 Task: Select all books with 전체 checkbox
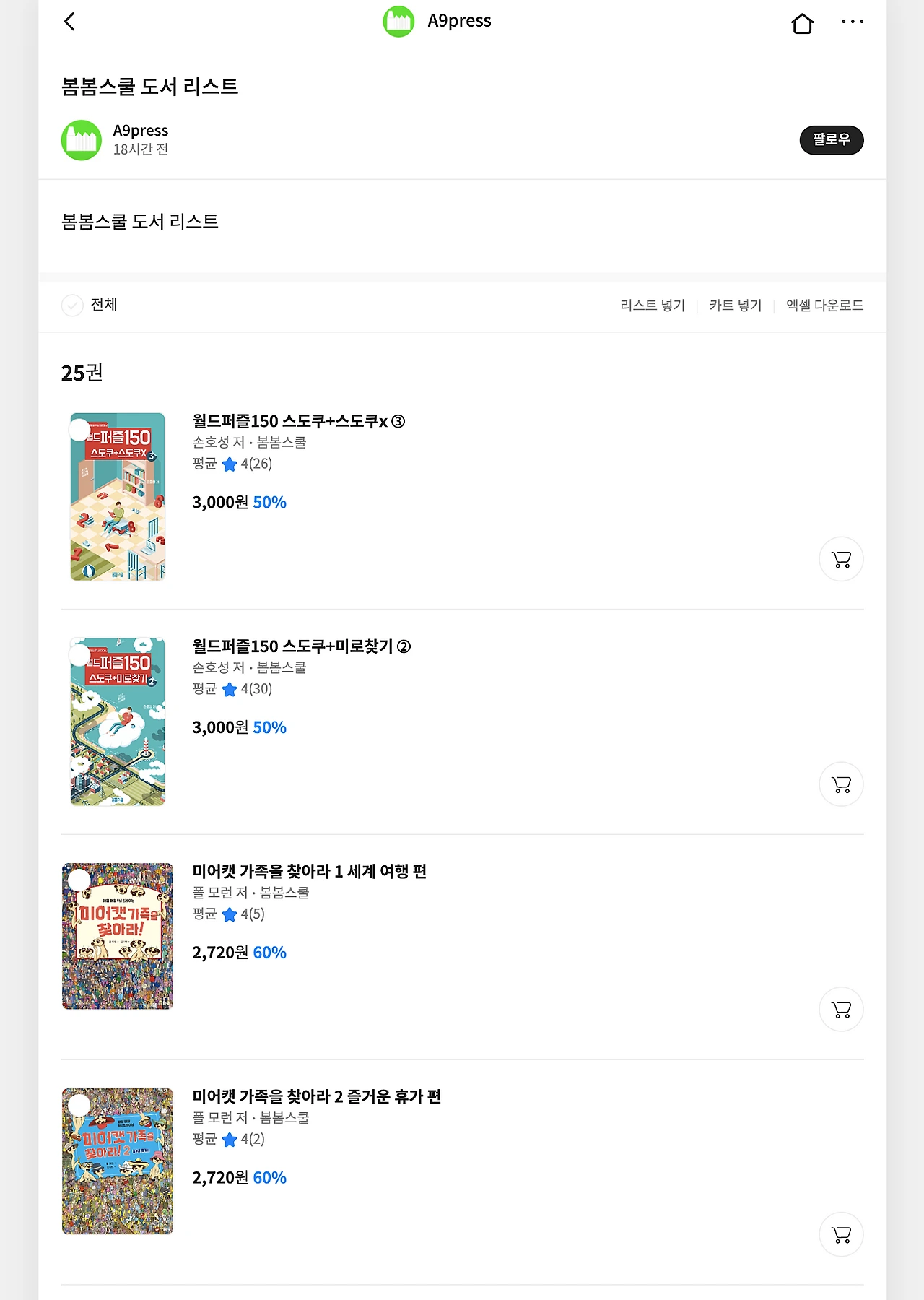pyautogui.click(x=72, y=305)
